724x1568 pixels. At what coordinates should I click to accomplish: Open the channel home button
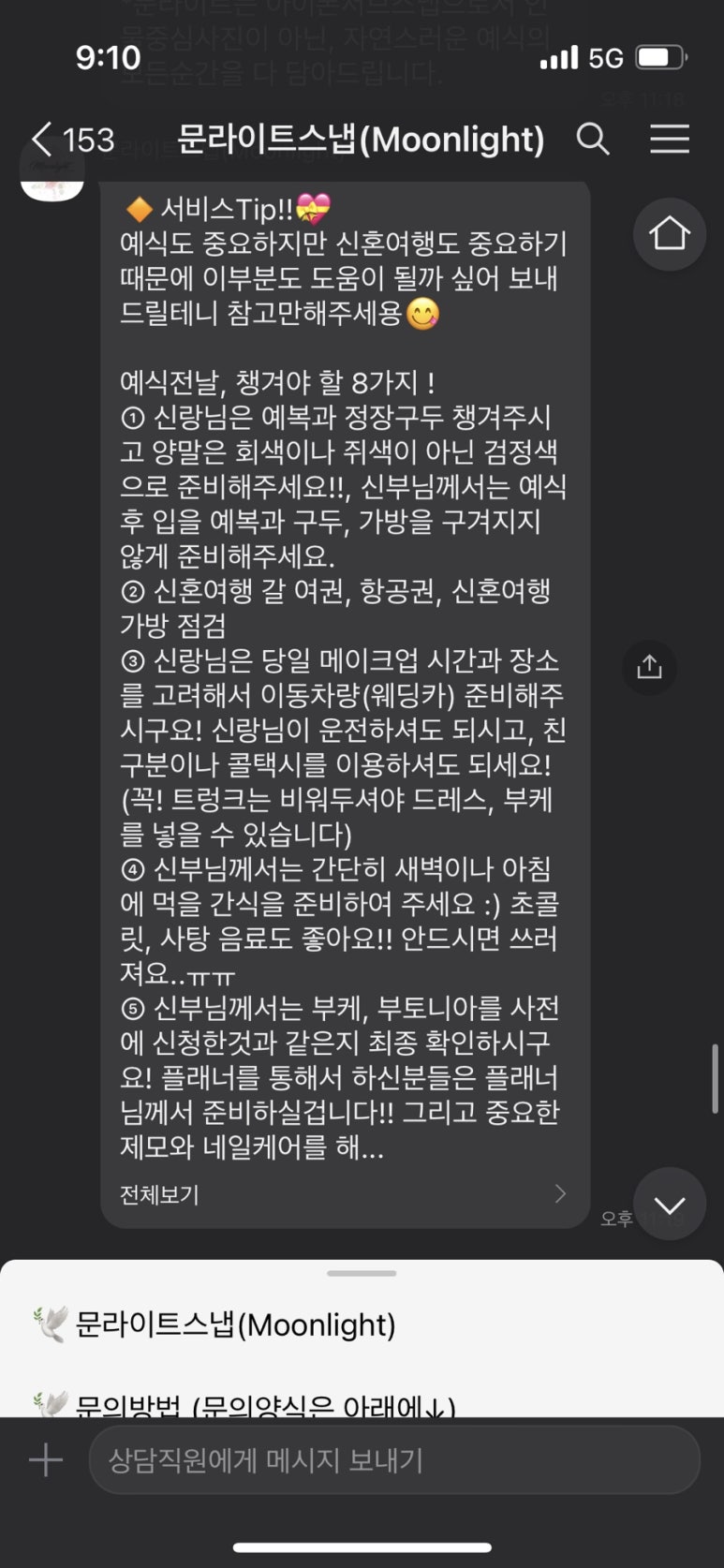(x=669, y=234)
